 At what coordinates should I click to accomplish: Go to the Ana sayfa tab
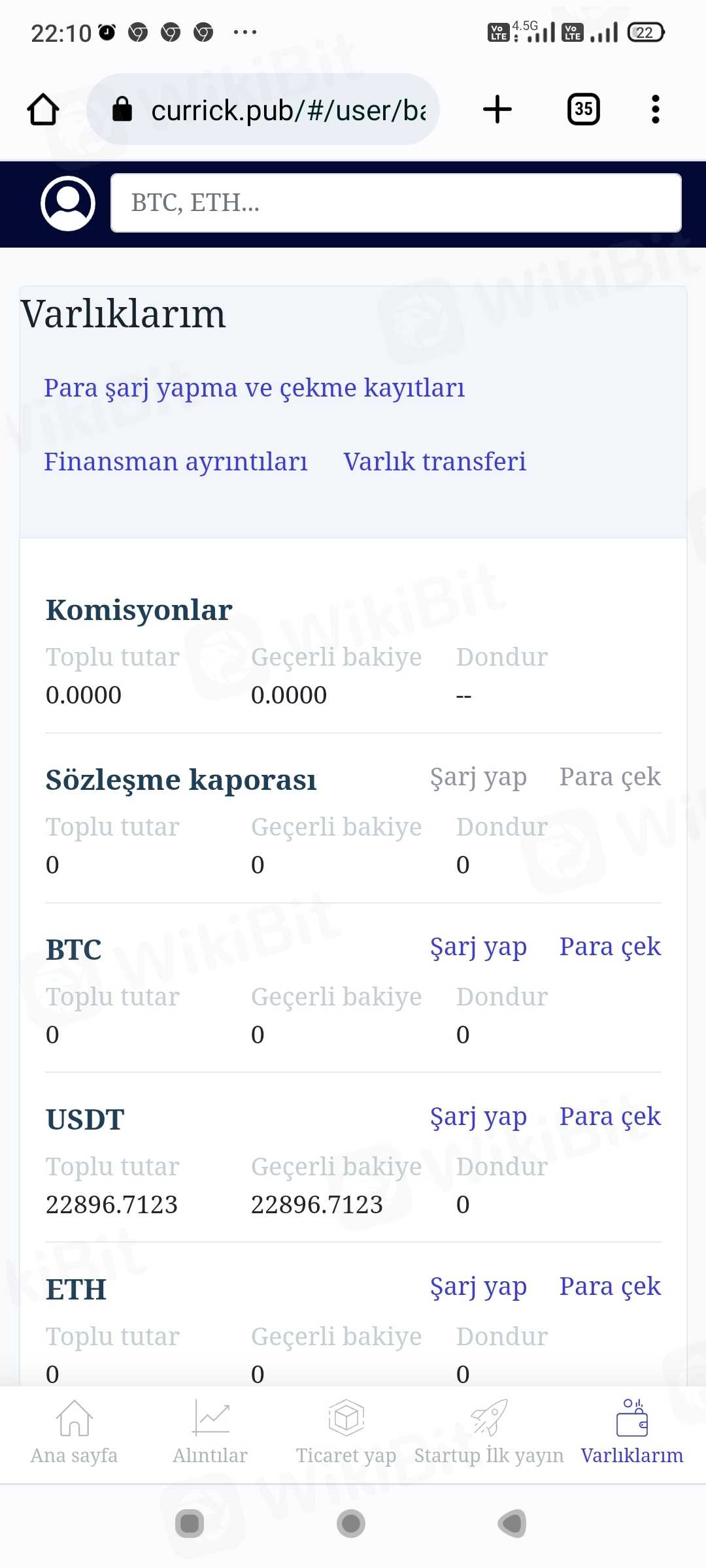point(74,1431)
